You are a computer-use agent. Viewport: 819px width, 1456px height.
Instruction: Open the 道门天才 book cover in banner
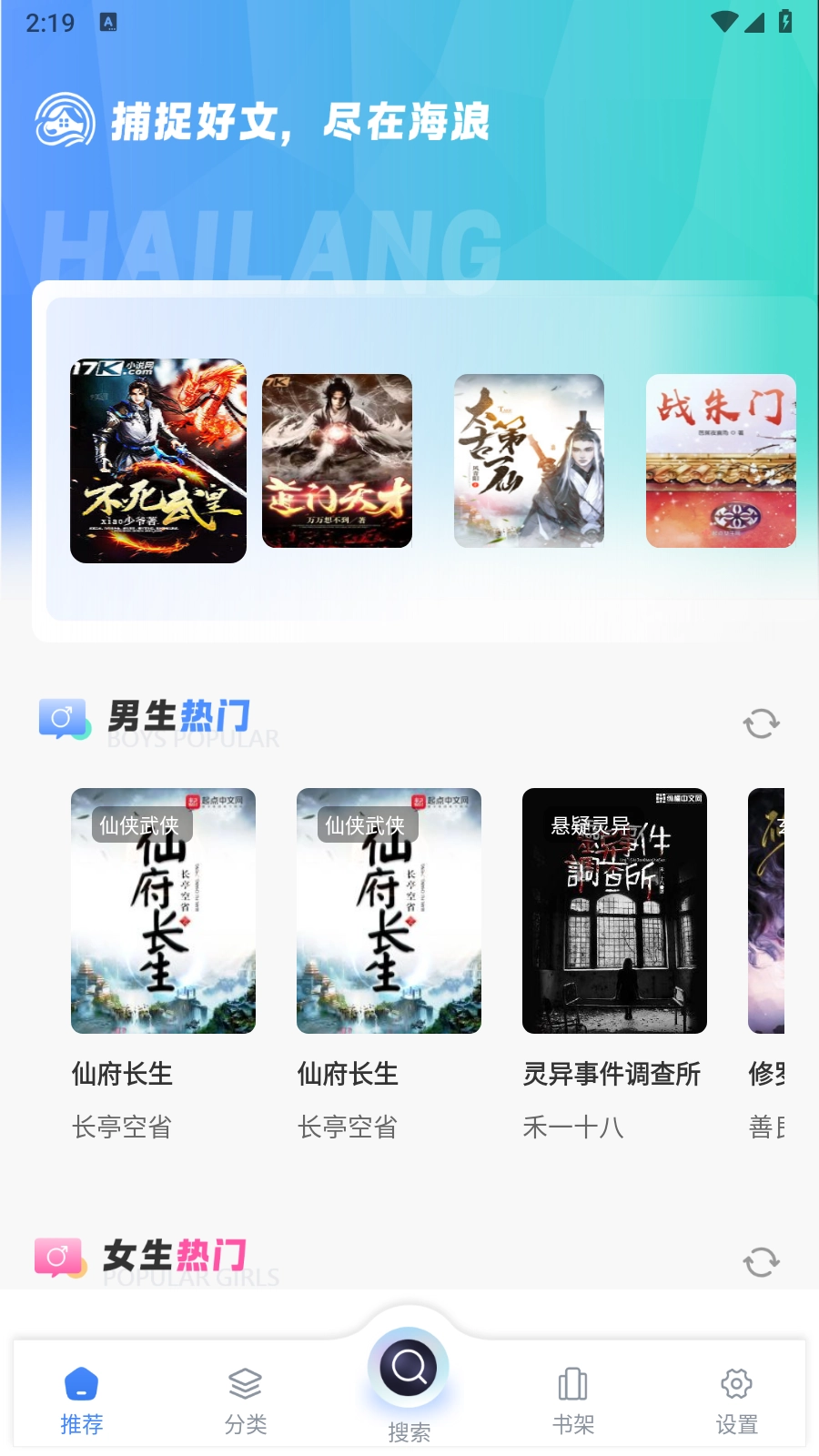point(337,460)
